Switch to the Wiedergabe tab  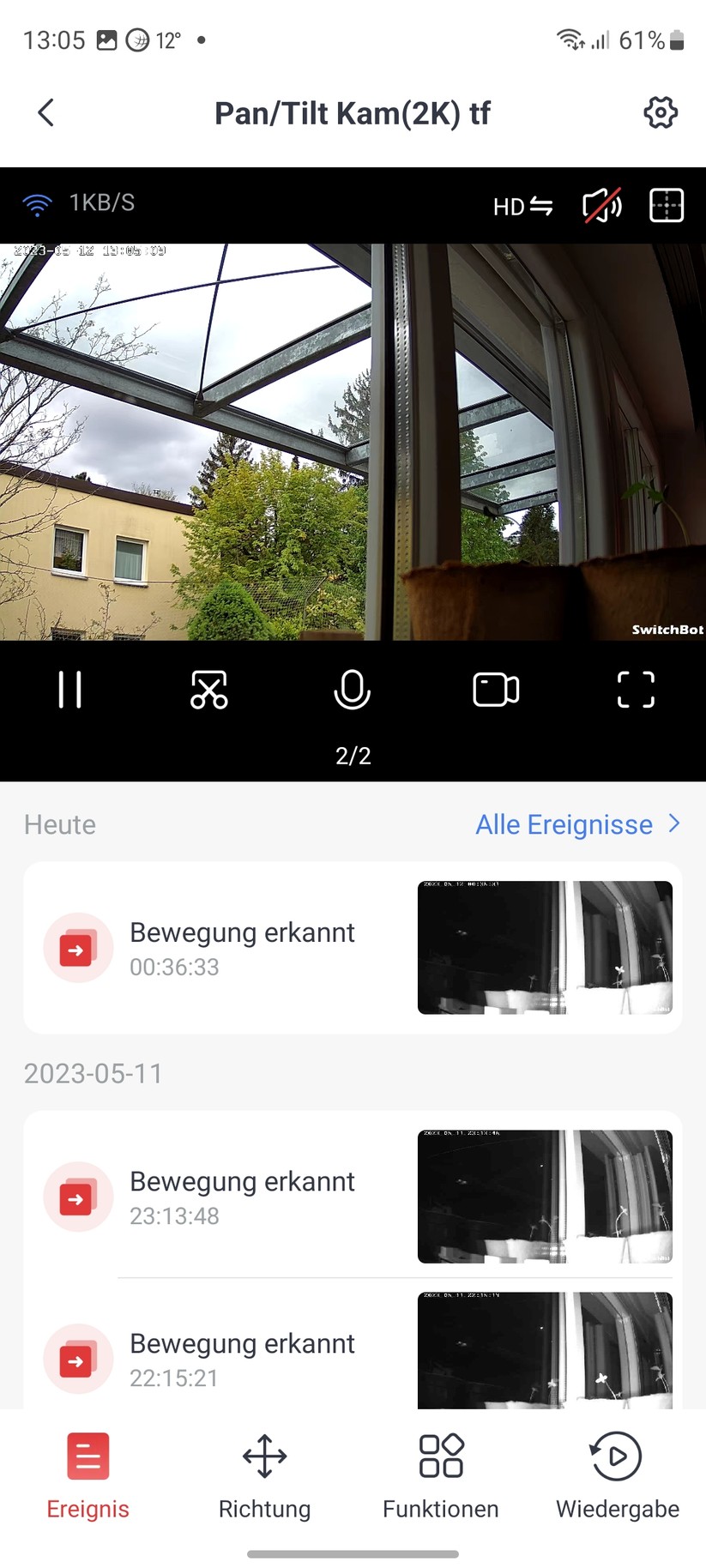coord(617,1477)
